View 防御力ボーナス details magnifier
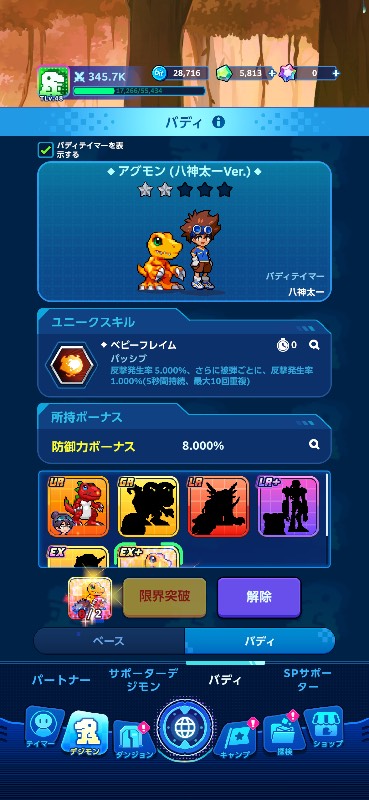The width and height of the screenshot is (369, 800). tap(314, 444)
